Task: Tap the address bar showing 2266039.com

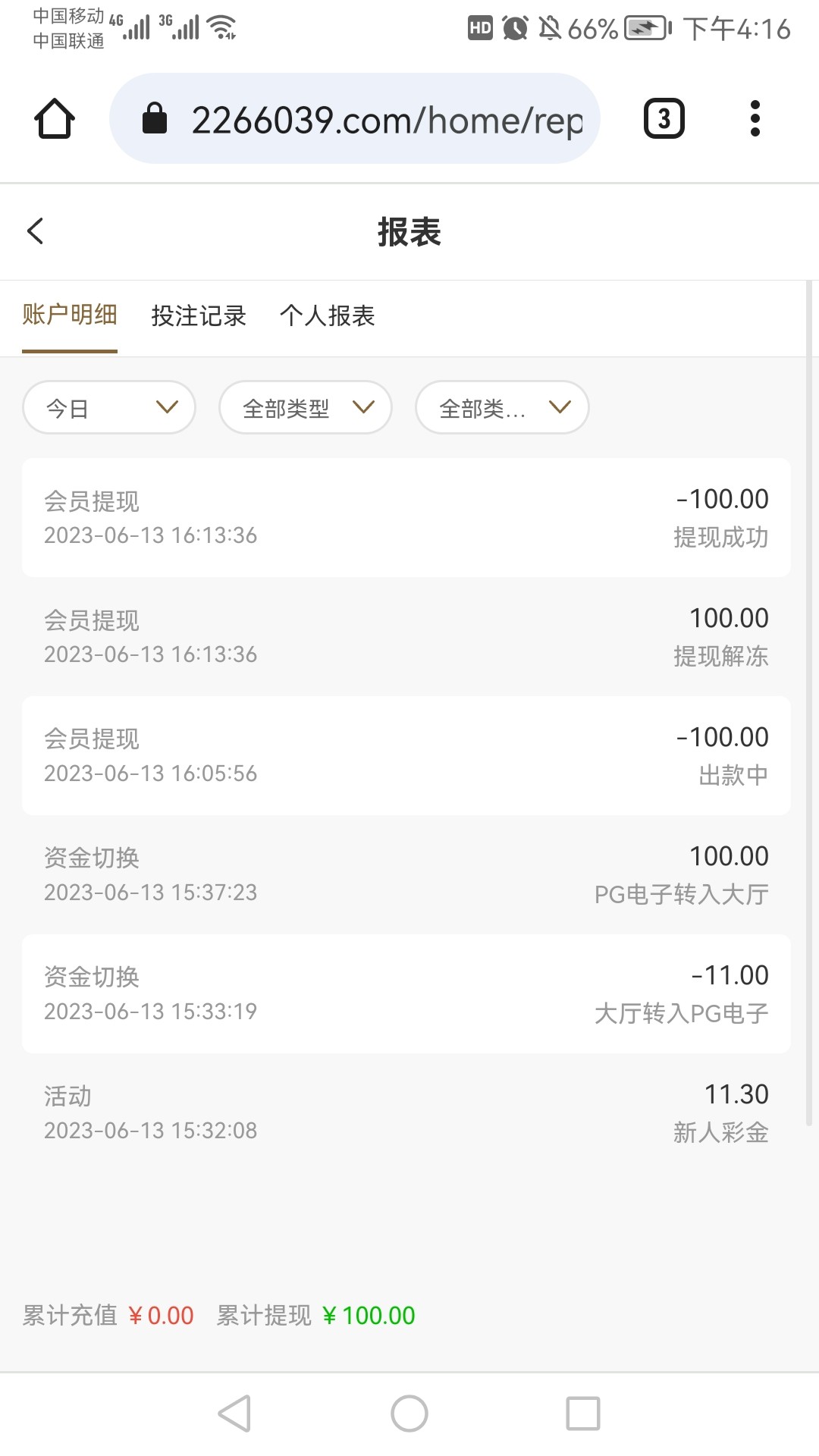Action: [356, 118]
